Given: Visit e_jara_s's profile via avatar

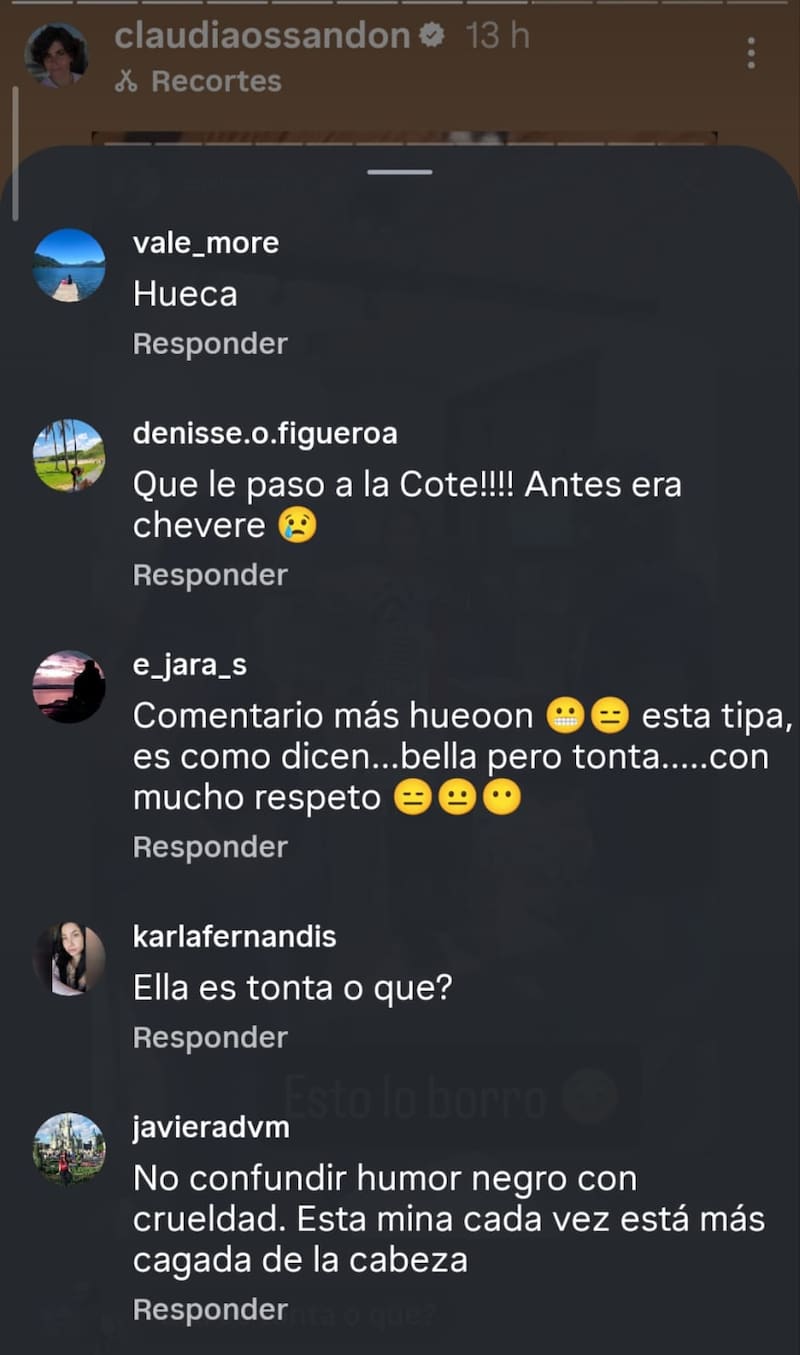Looking at the screenshot, I should 69,687.
